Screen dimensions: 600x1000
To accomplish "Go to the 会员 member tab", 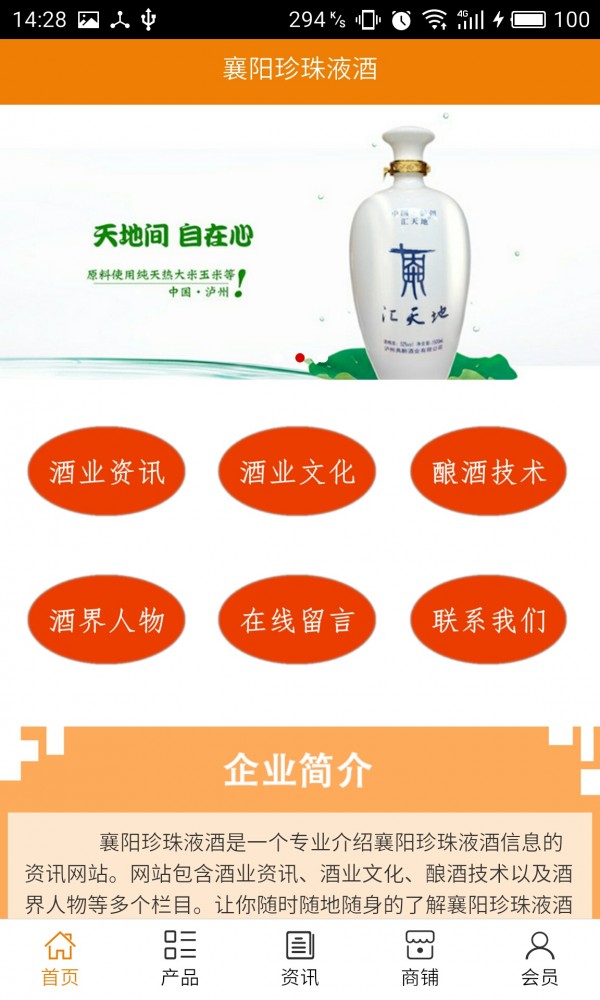I will coord(540,958).
